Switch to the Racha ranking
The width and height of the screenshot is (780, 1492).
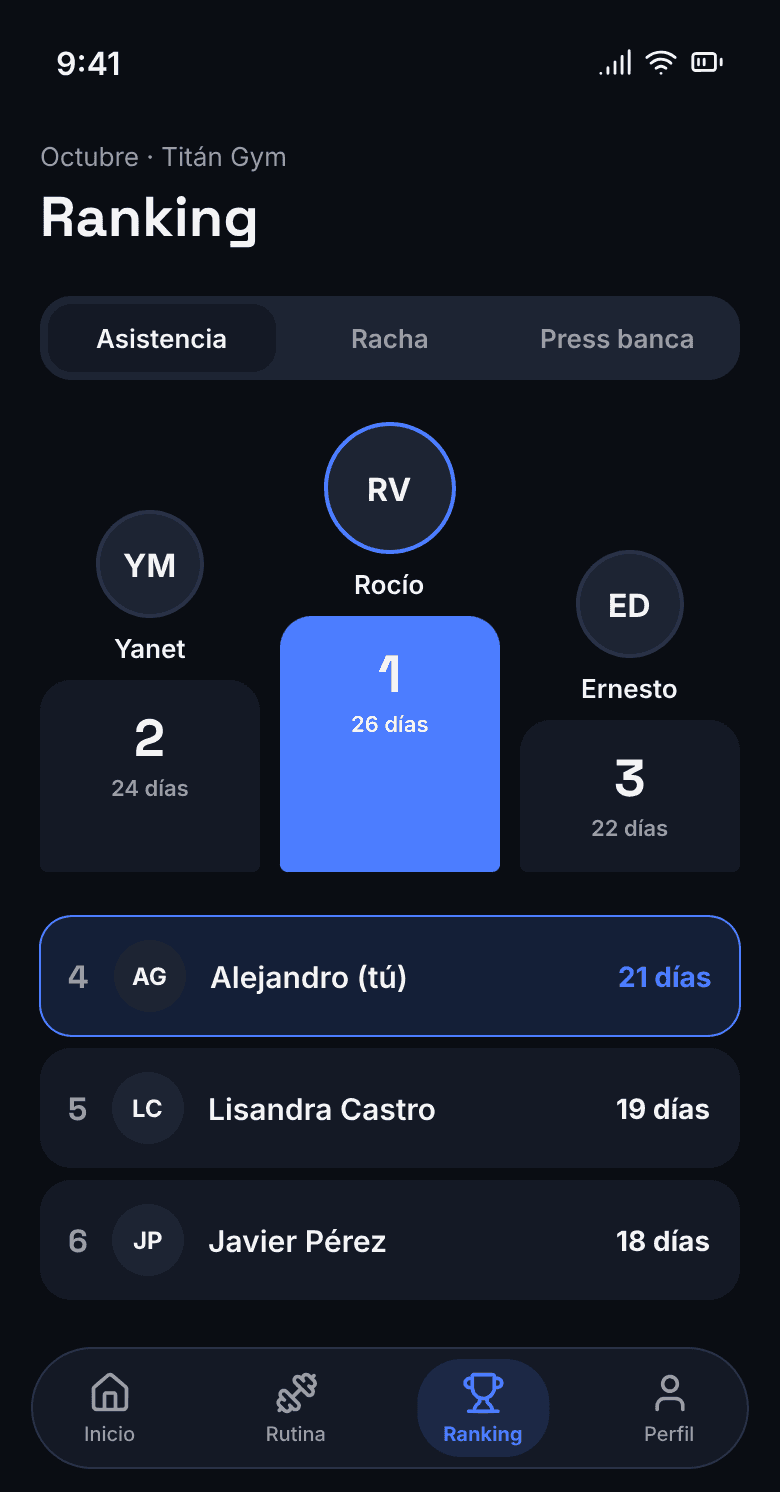(x=390, y=339)
